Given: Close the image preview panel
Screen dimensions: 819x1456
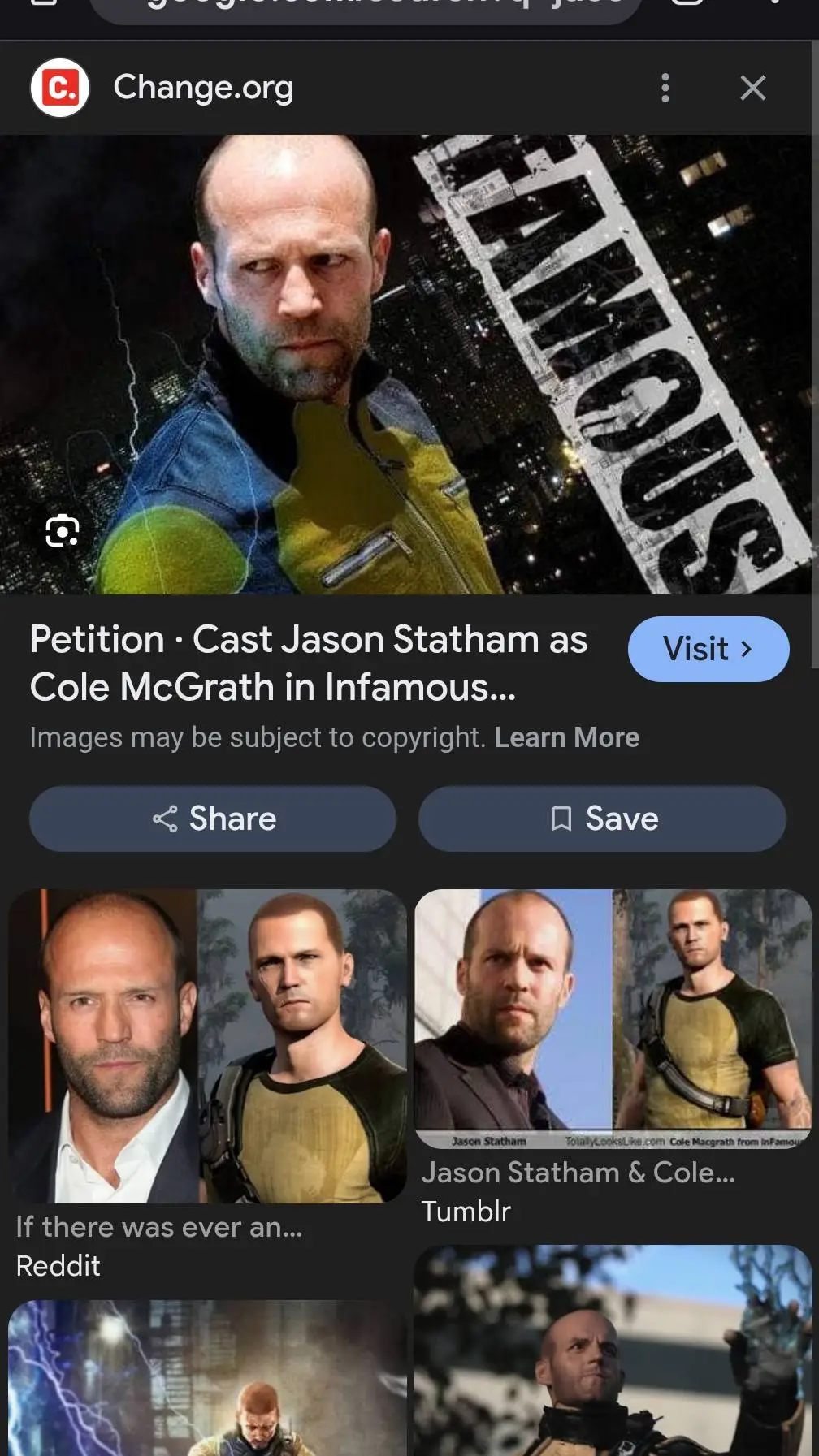Looking at the screenshot, I should [752, 88].
